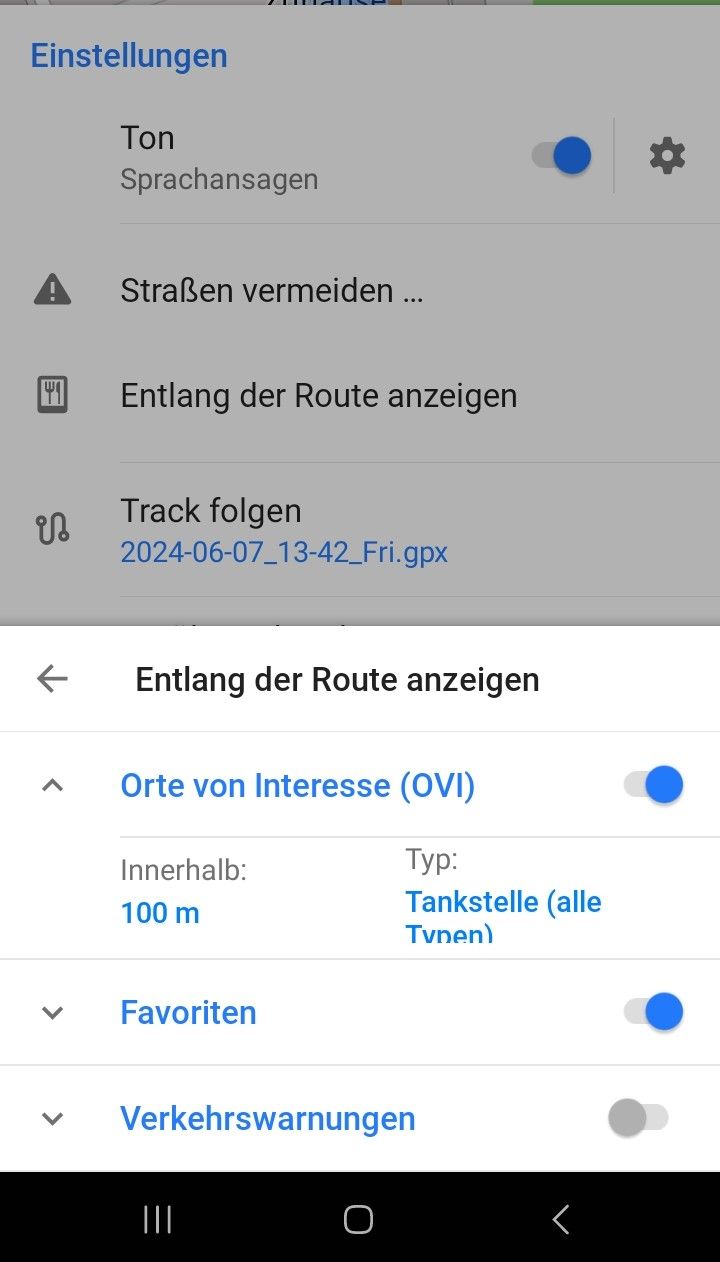Expand the Favoriten section
The width and height of the screenshot is (720, 1262).
[x=53, y=1013]
